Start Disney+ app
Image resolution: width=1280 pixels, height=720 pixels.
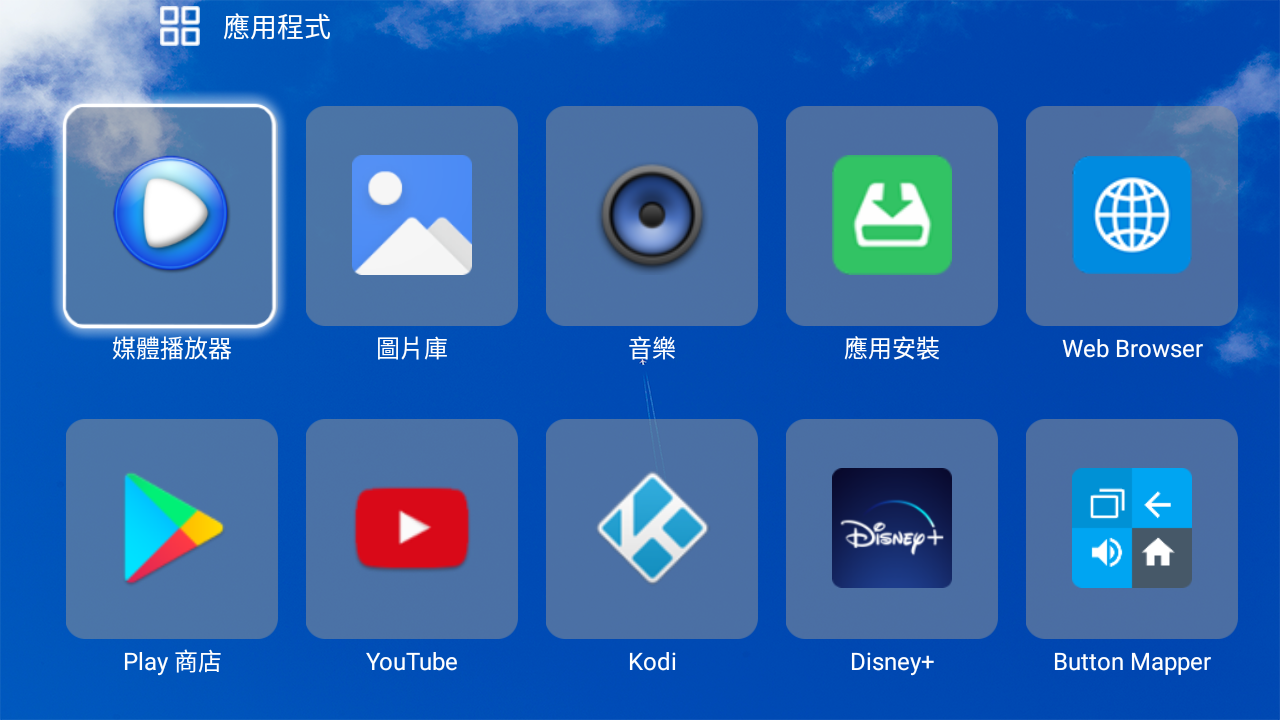pyautogui.click(x=892, y=528)
